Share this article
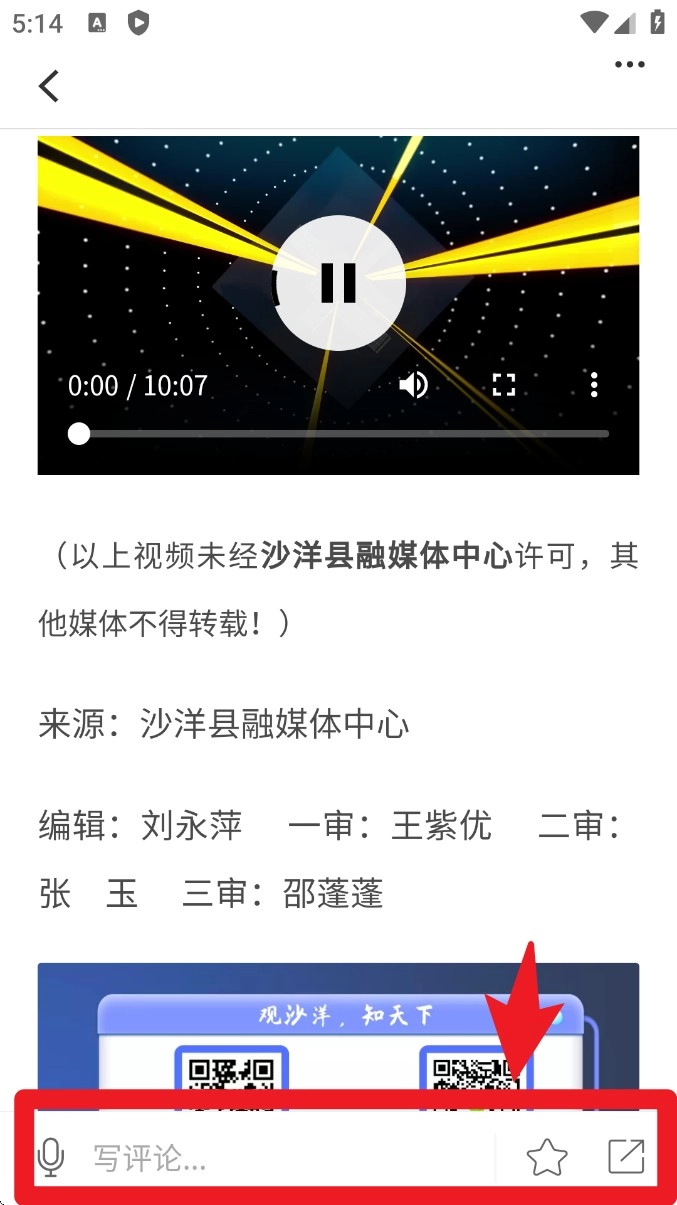 click(627, 1156)
